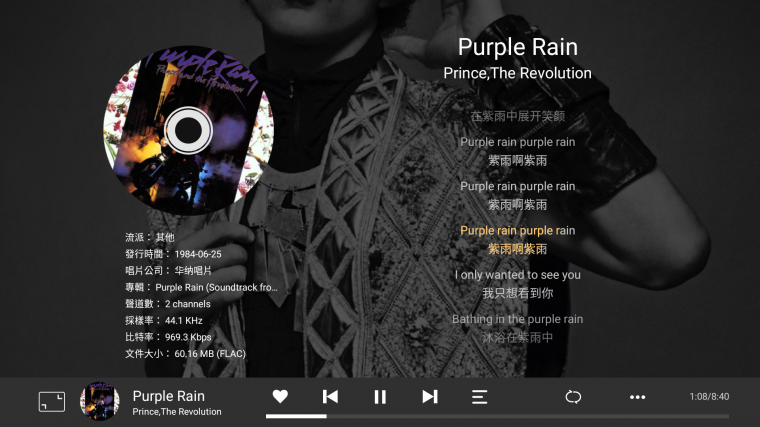
Task: Exit the full-screen player view
Action: point(51,401)
